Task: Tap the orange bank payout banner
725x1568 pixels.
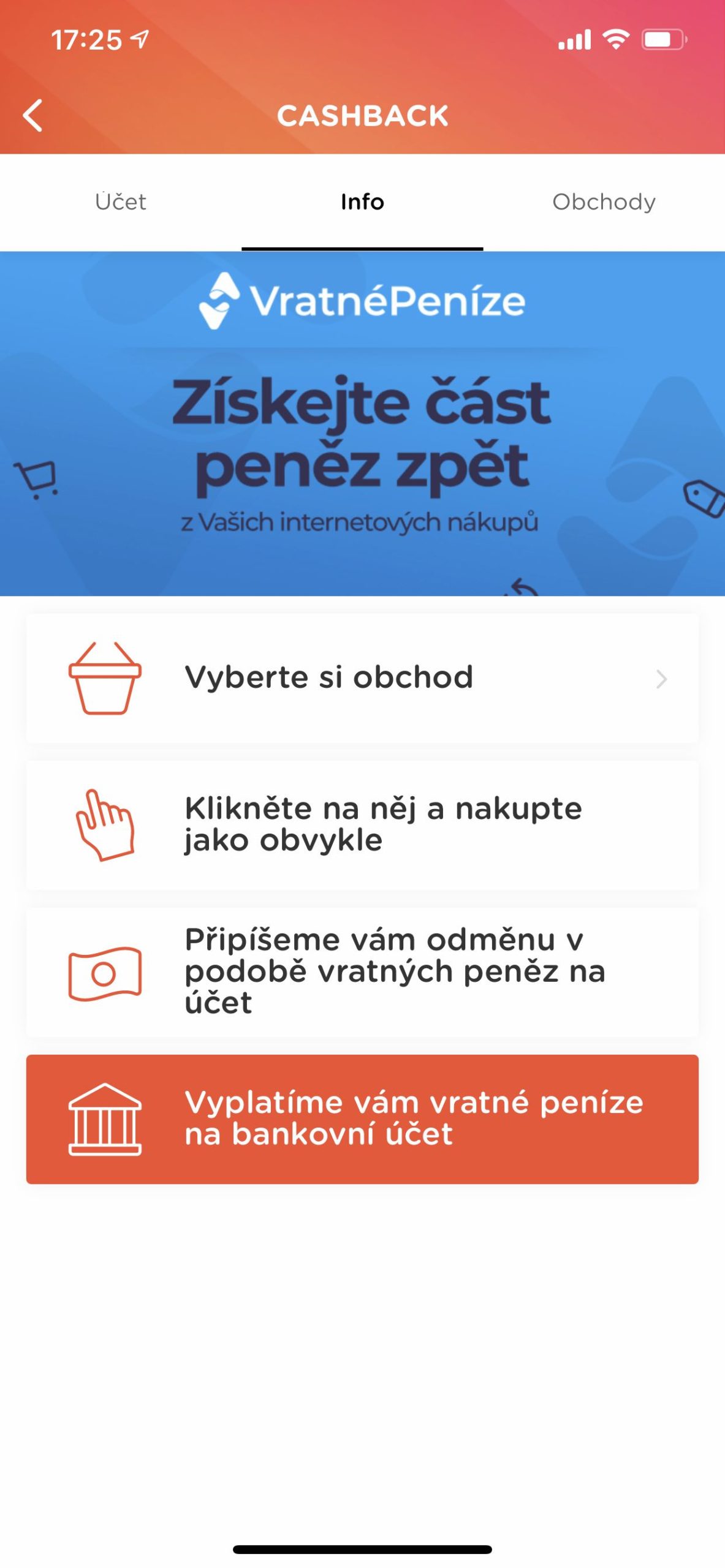Action: (362, 1116)
